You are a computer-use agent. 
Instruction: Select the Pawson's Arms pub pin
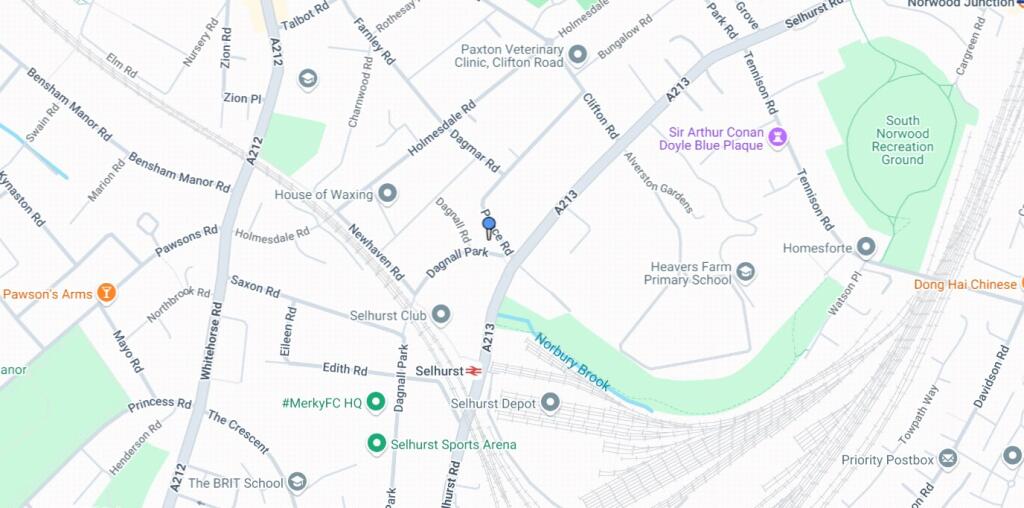pos(105,293)
